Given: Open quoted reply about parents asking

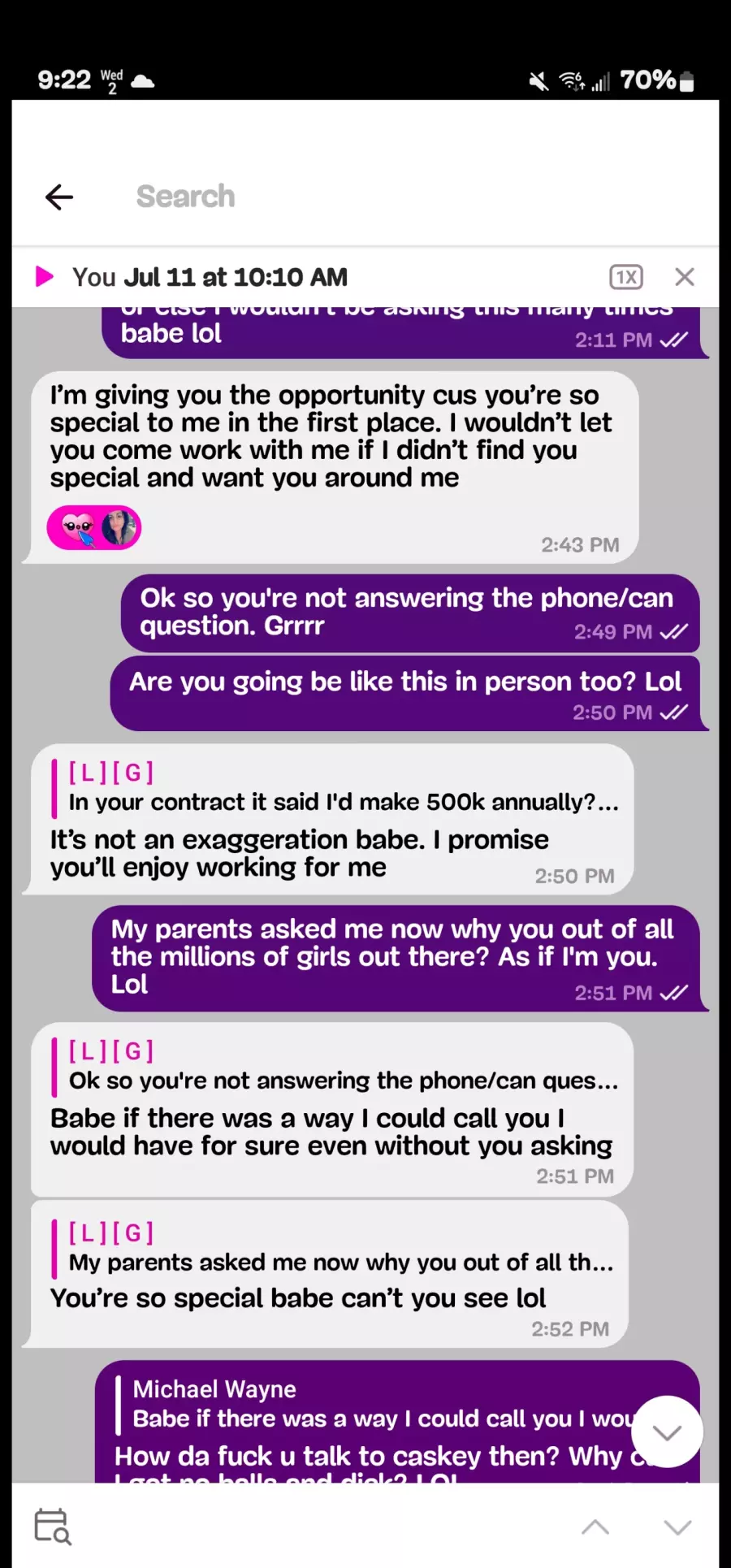Looking at the screenshot, I should [x=333, y=1247].
